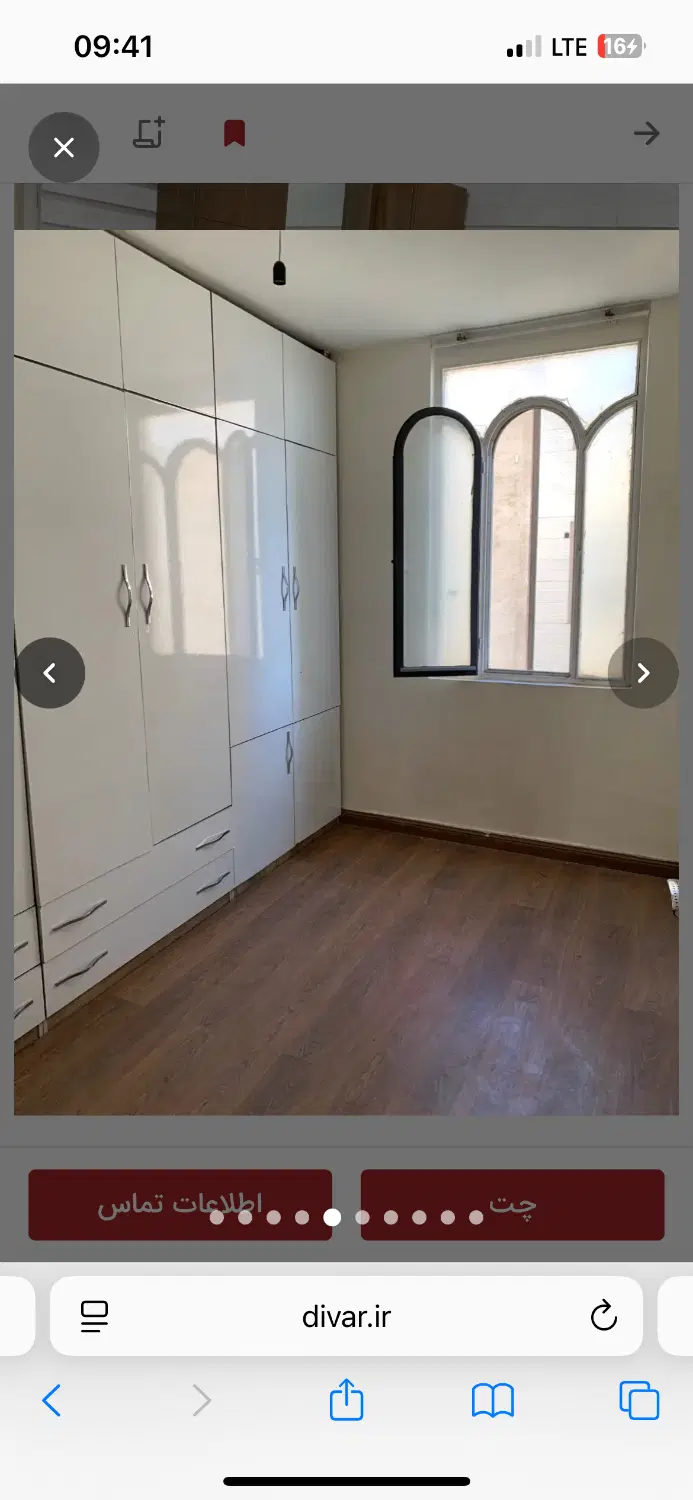The image size is (693, 1500).
Task: Open Safari bookmarks
Action: point(493,1401)
